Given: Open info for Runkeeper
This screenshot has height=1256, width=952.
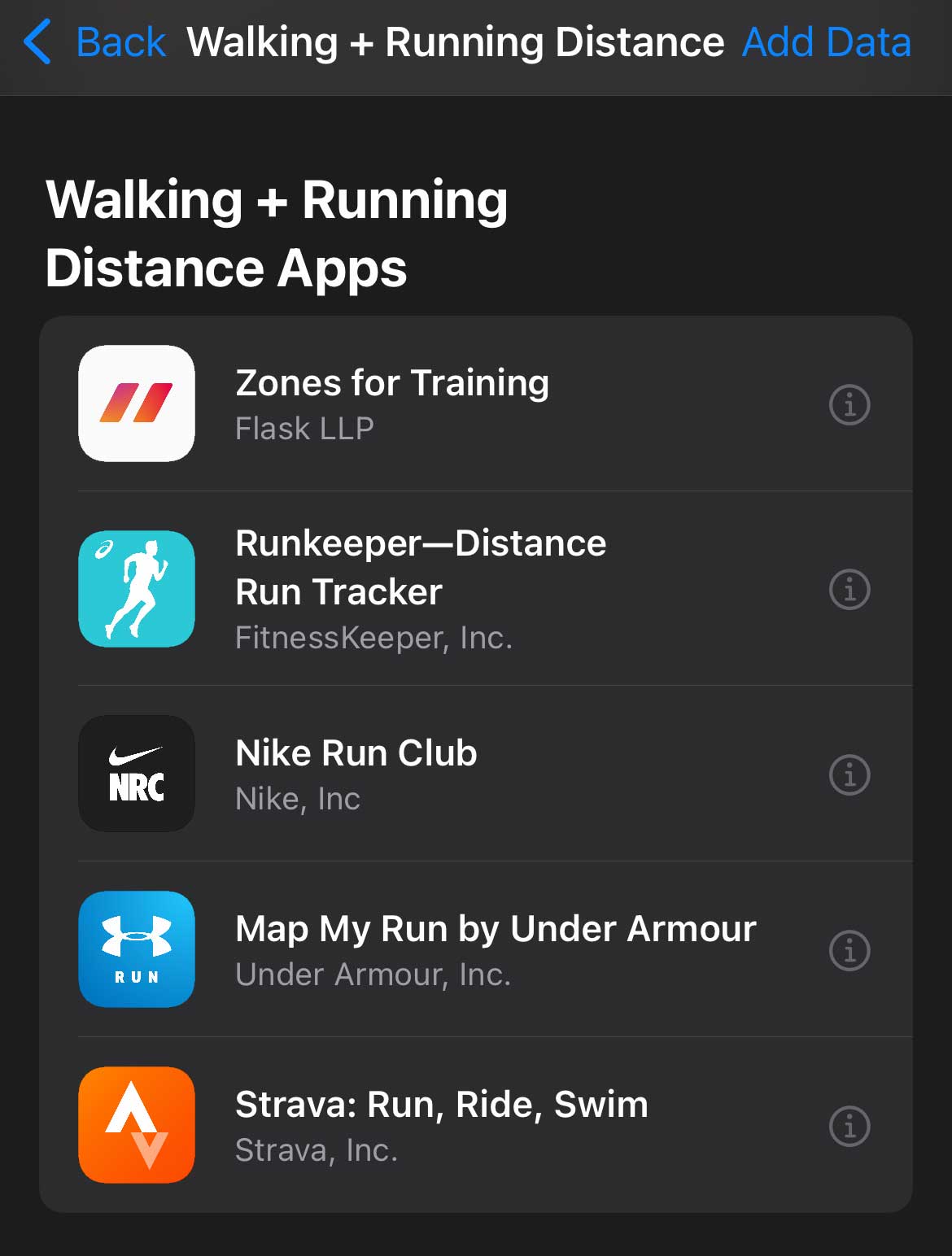Looking at the screenshot, I should (x=849, y=589).
